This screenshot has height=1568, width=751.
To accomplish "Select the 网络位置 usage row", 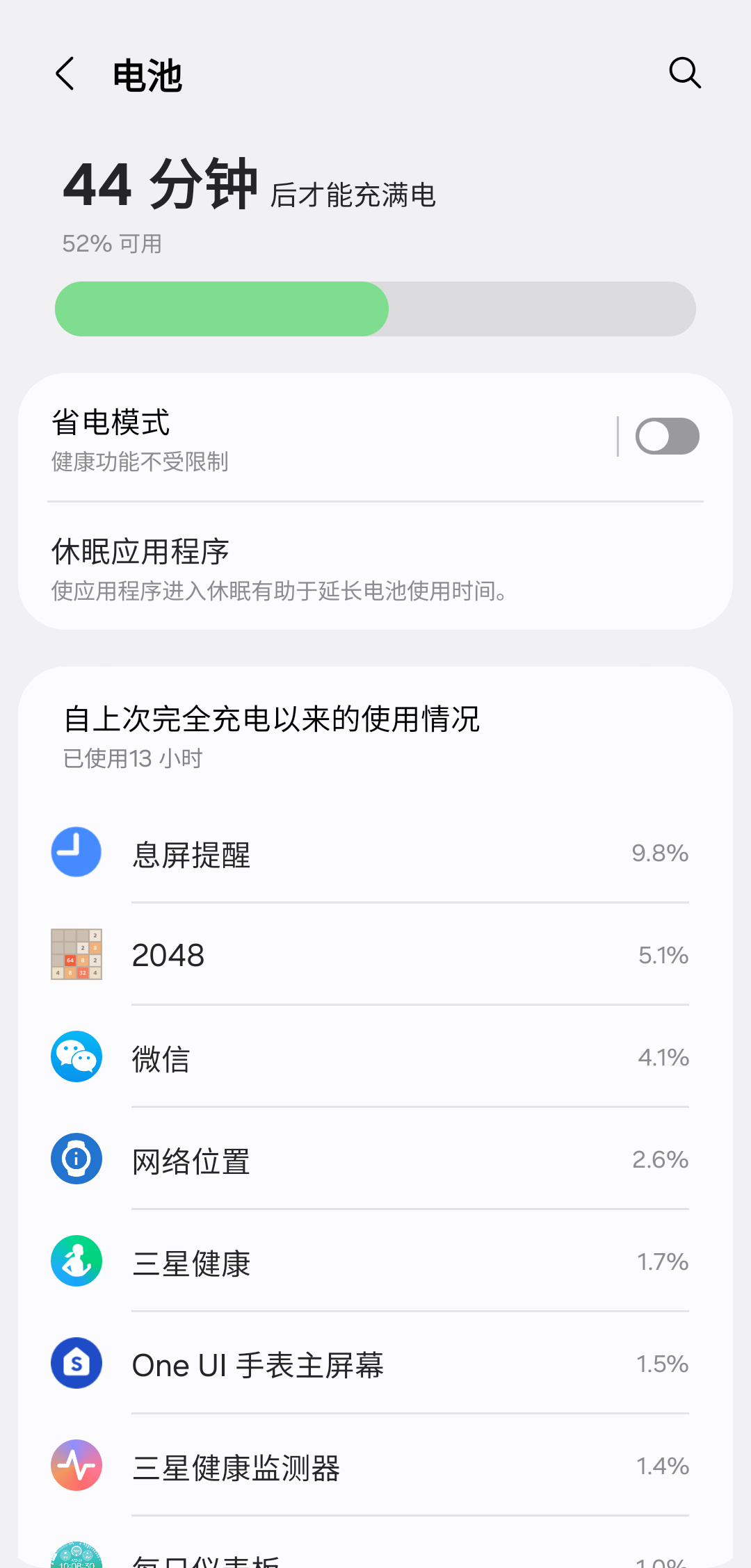I will (375, 1159).
